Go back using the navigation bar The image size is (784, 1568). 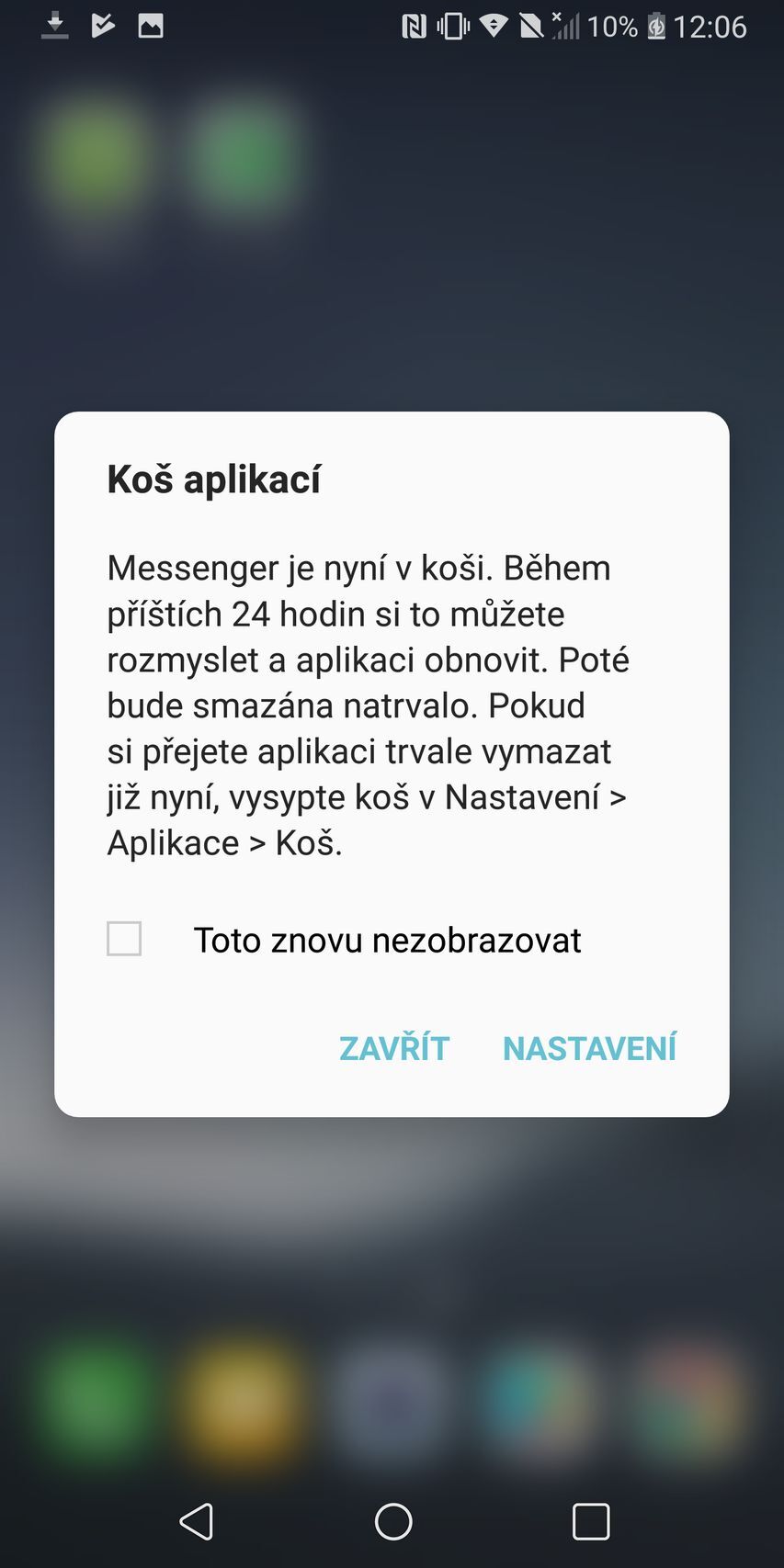pyautogui.click(x=197, y=1521)
